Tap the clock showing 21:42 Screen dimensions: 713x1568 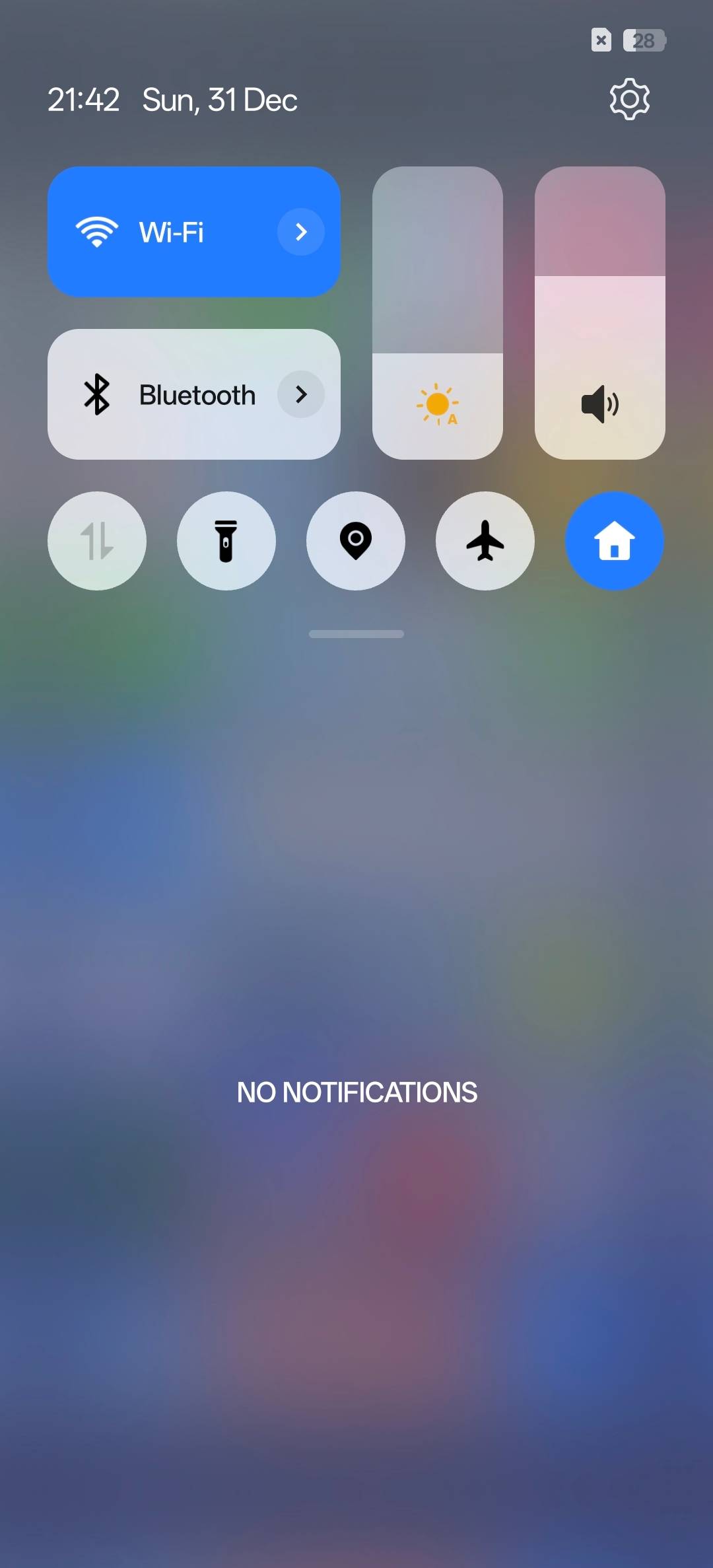tap(85, 100)
